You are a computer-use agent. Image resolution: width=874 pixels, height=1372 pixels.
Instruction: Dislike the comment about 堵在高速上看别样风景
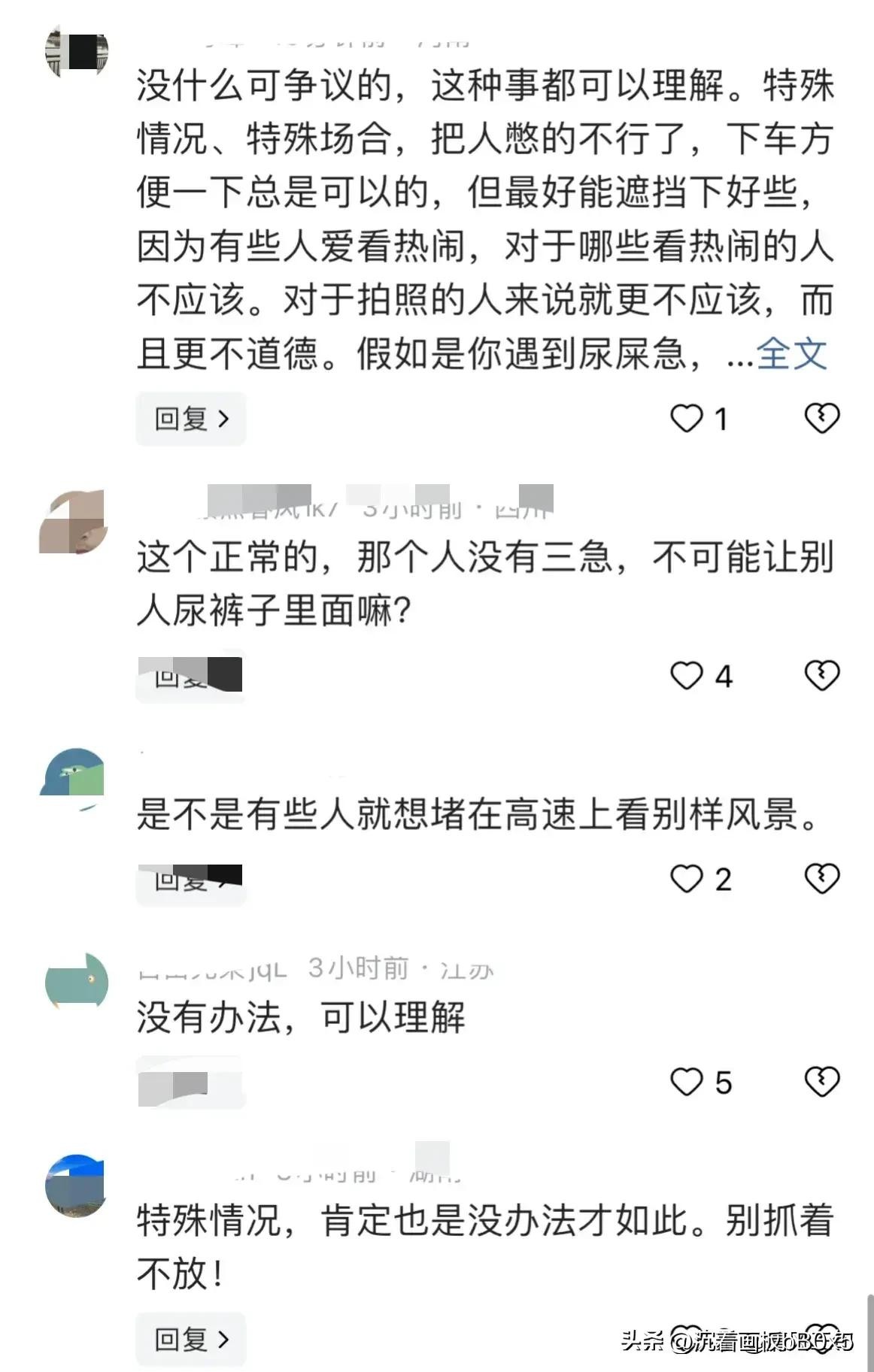coord(821,878)
